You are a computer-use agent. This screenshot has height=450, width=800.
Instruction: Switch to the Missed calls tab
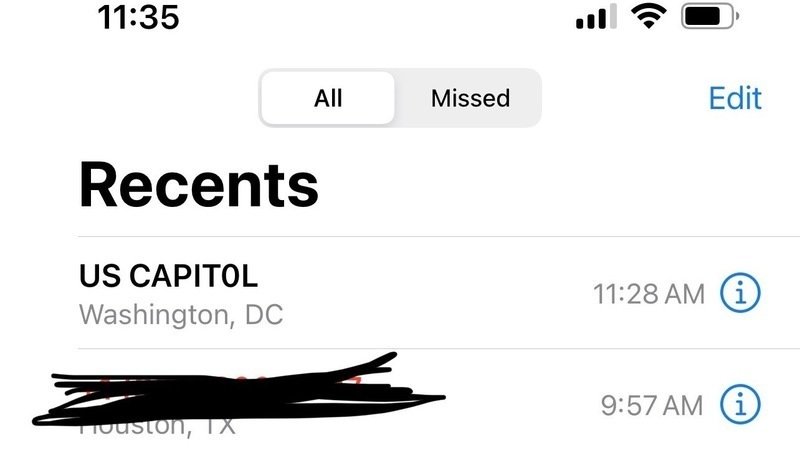click(470, 98)
